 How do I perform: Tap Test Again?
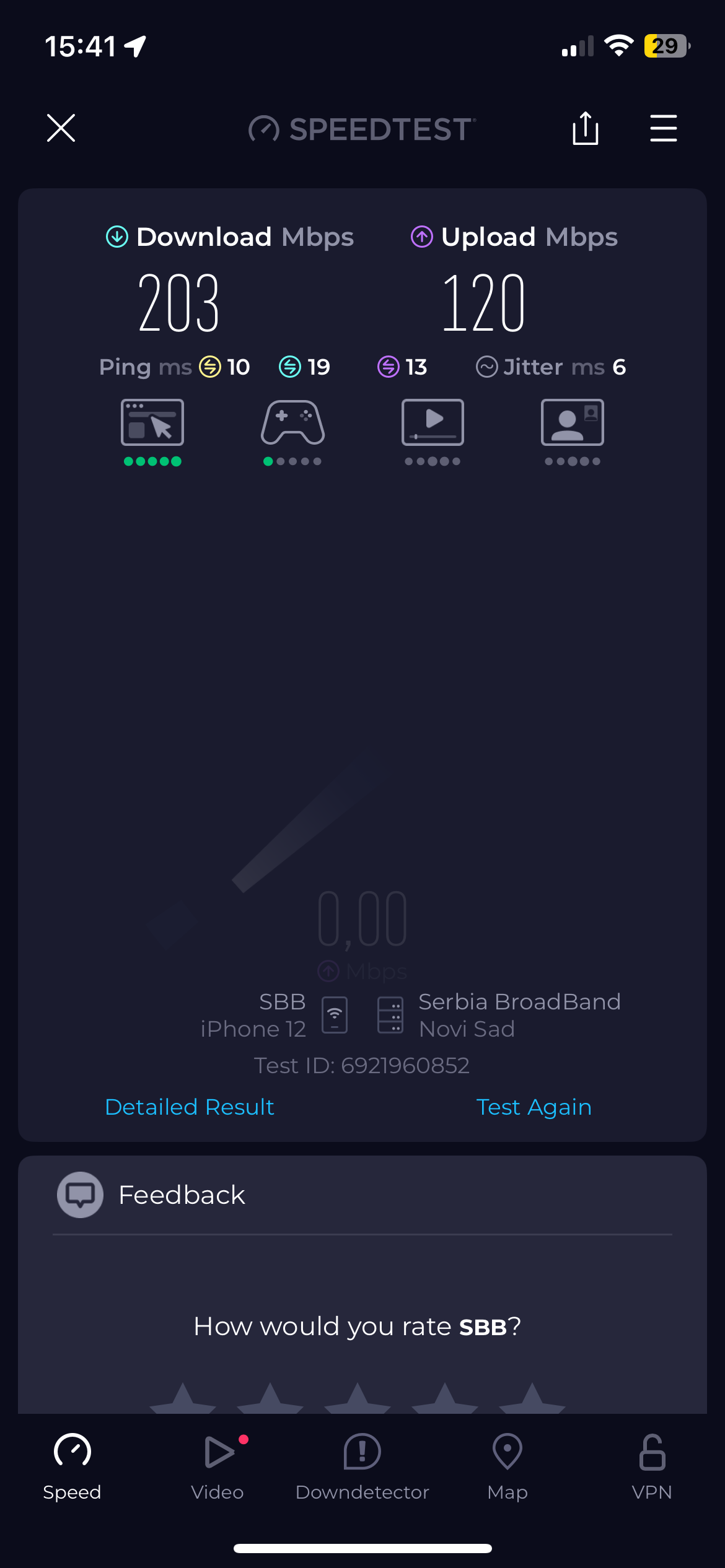(x=534, y=1107)
